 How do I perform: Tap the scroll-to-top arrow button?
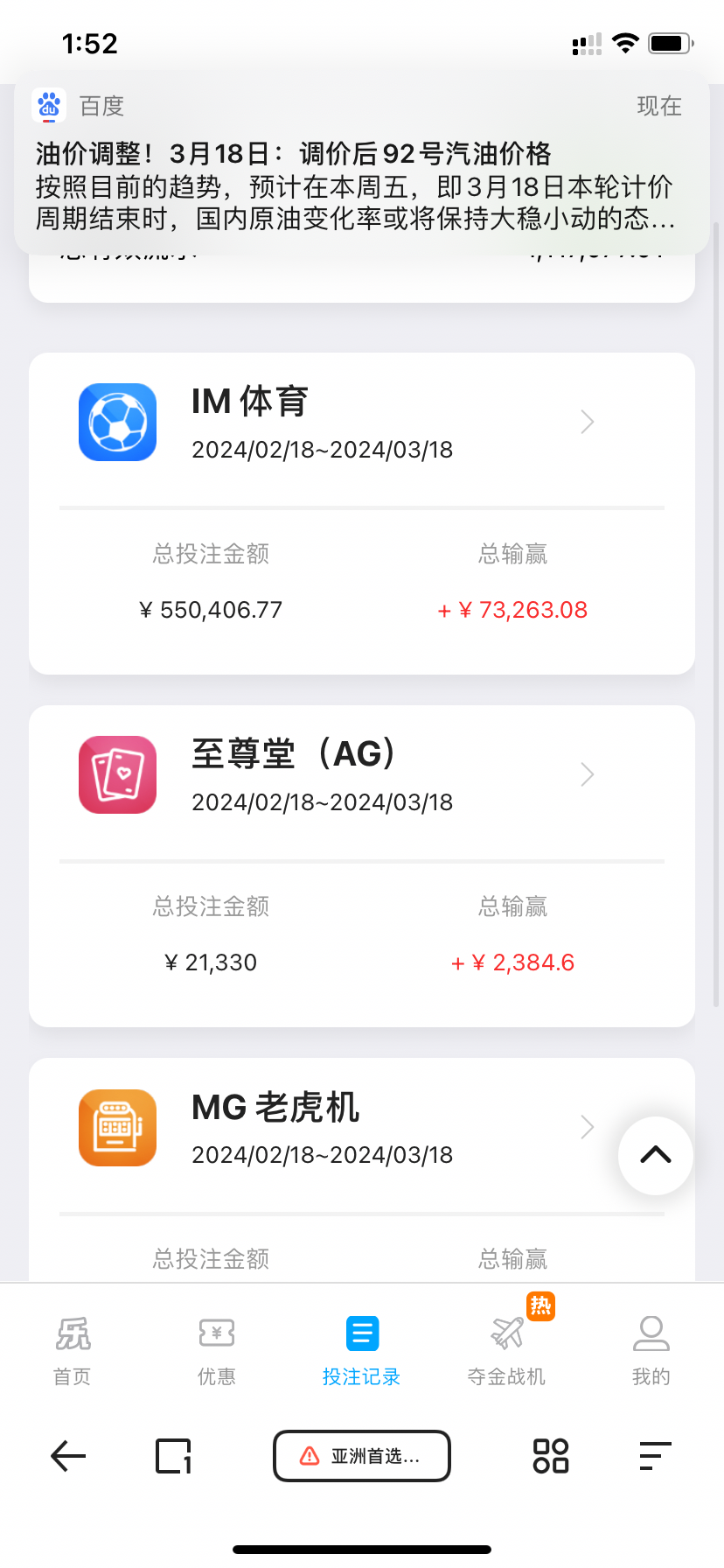click(656, 1155)
